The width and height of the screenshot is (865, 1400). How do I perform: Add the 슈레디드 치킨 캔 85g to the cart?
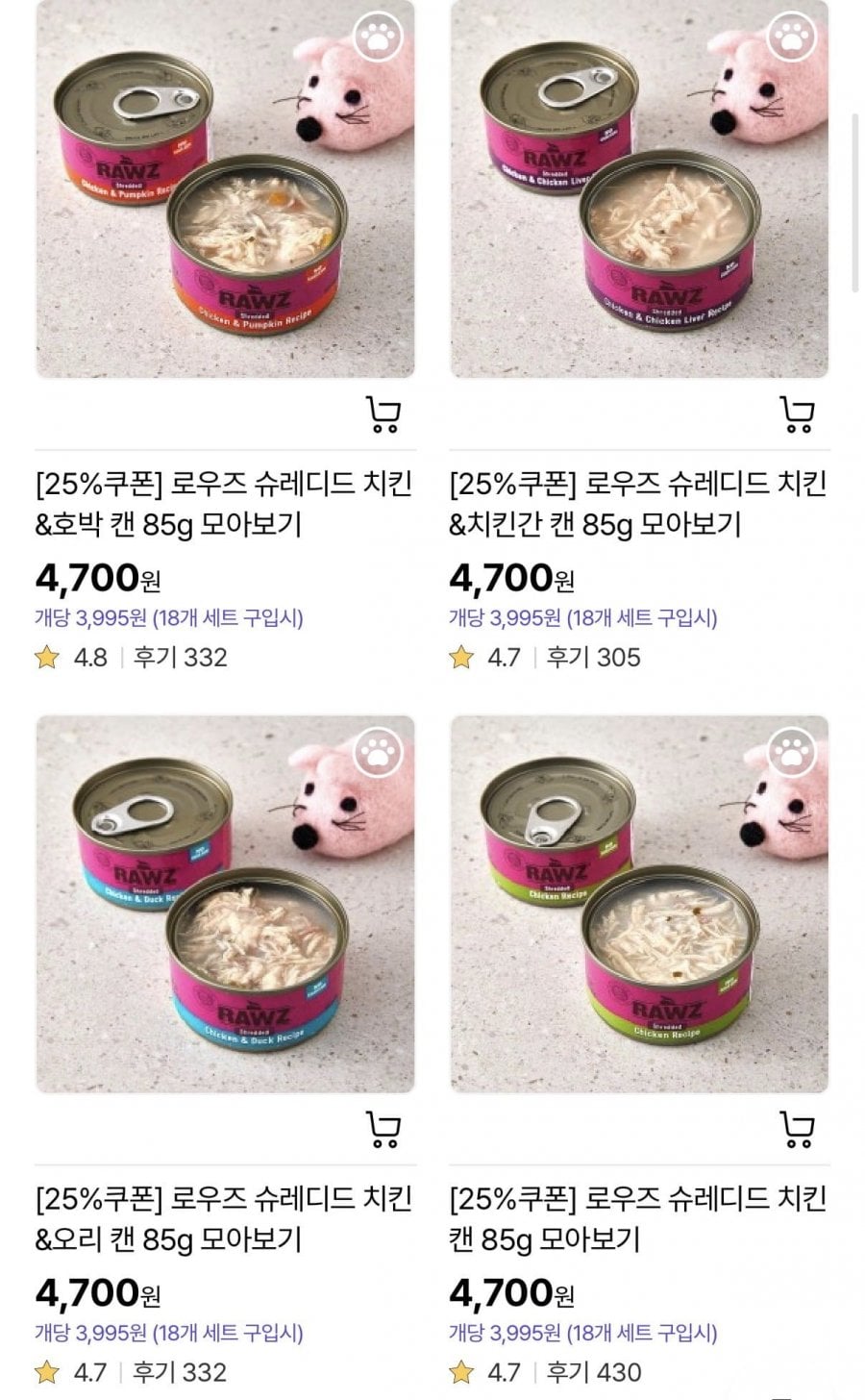[797, 1129]
